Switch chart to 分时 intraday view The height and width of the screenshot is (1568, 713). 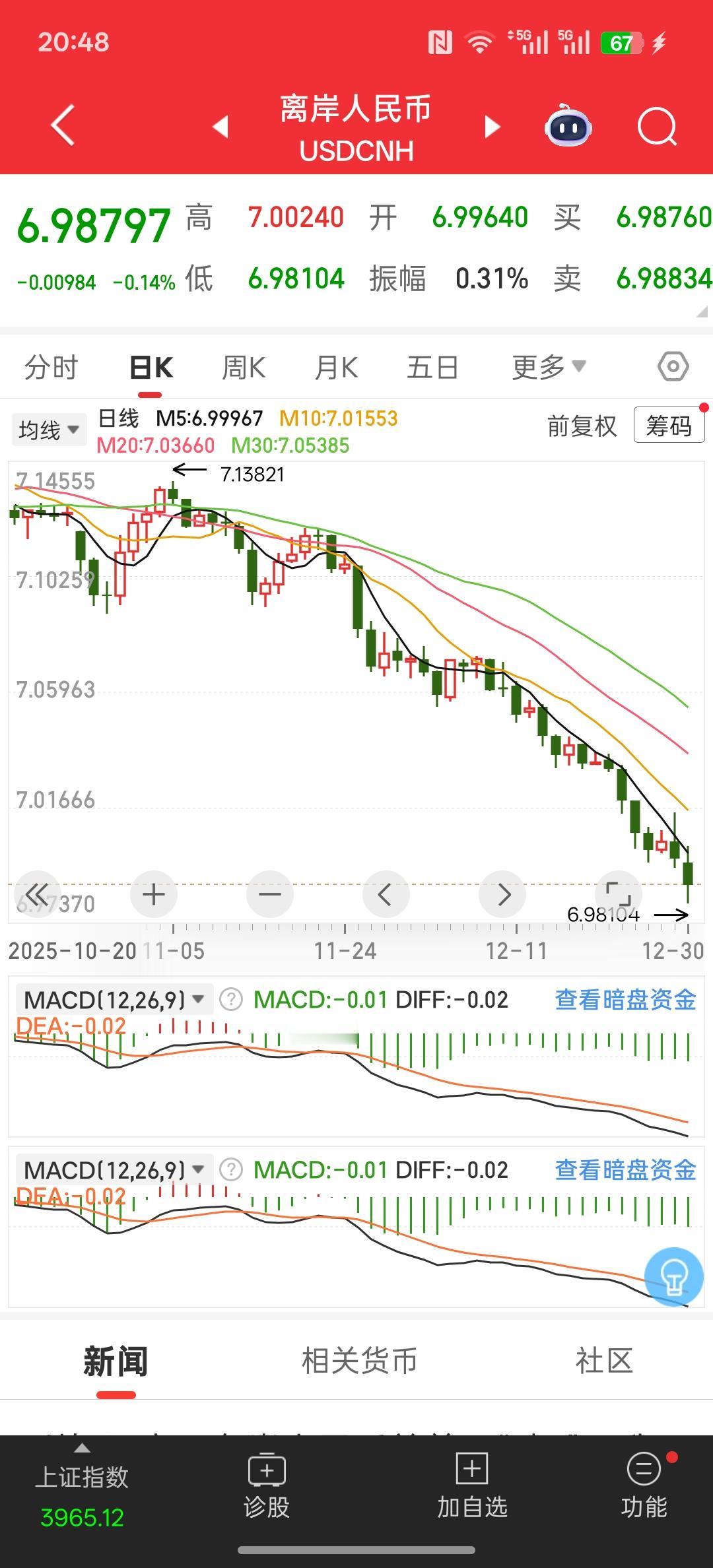click(x=53, y=367)
